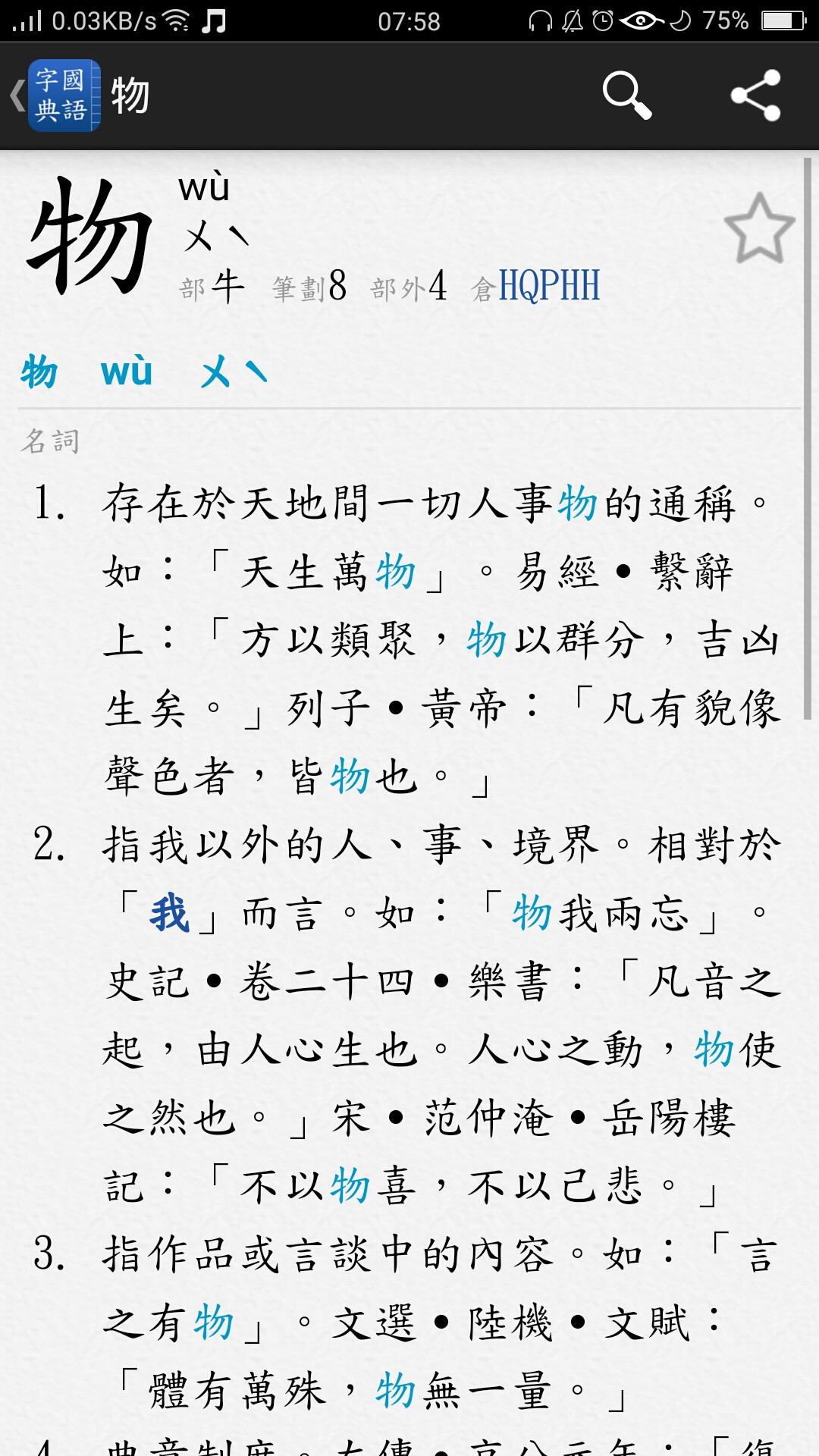Open the Cangjie code HQPHH link
819x1456 pixels.
point(549,286)
